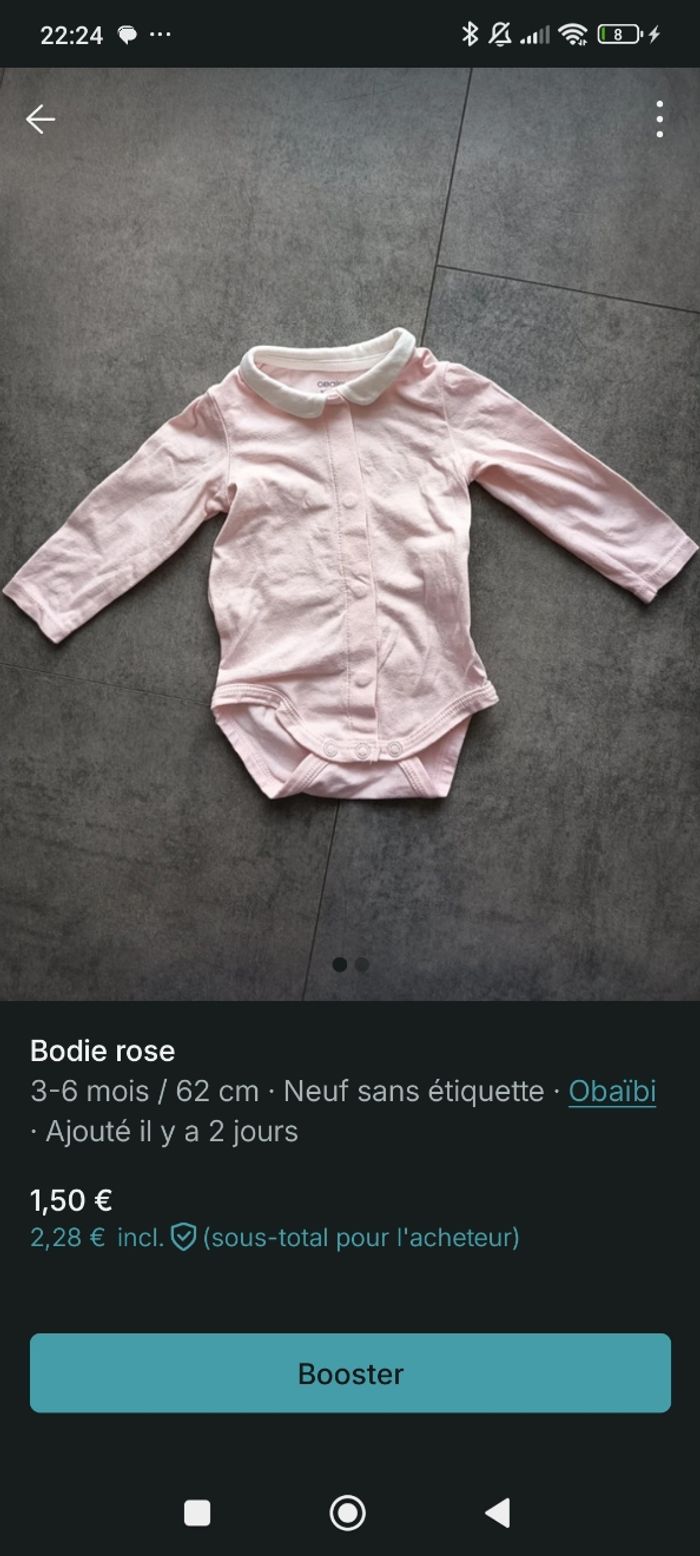Open the Obaïbi brand link
This screenshot has height=1556, width=700.
pos(612,1091)
